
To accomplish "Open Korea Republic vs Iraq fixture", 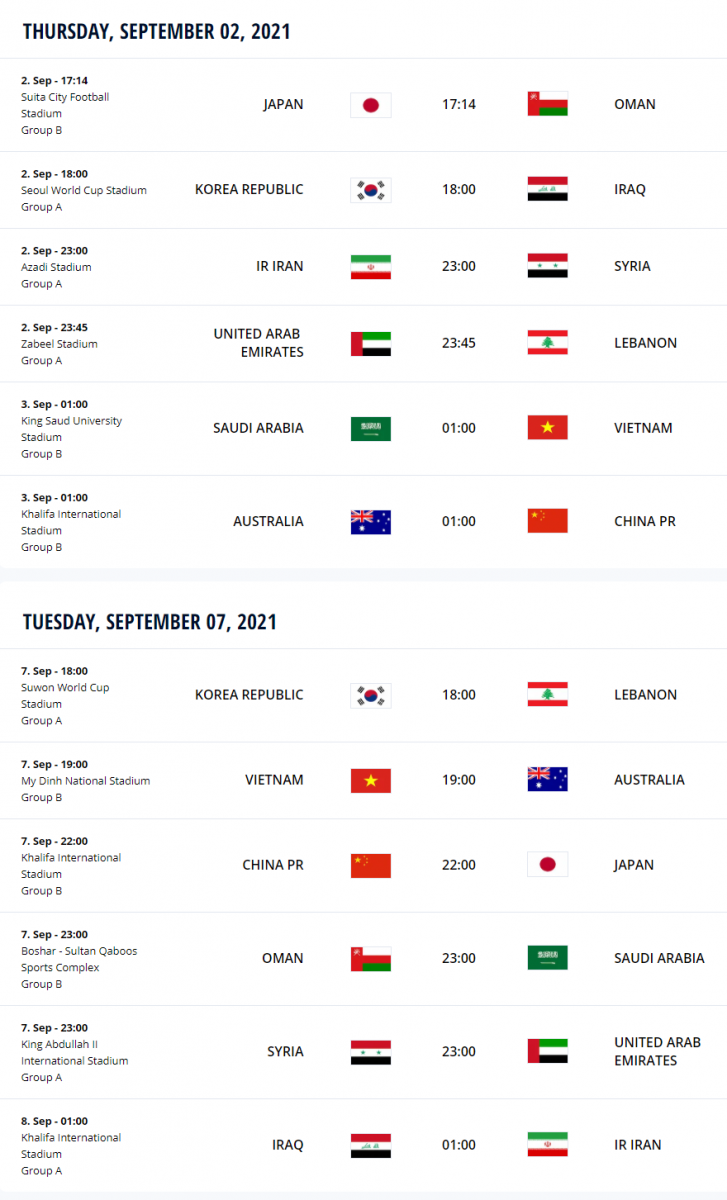I will 363,190.
